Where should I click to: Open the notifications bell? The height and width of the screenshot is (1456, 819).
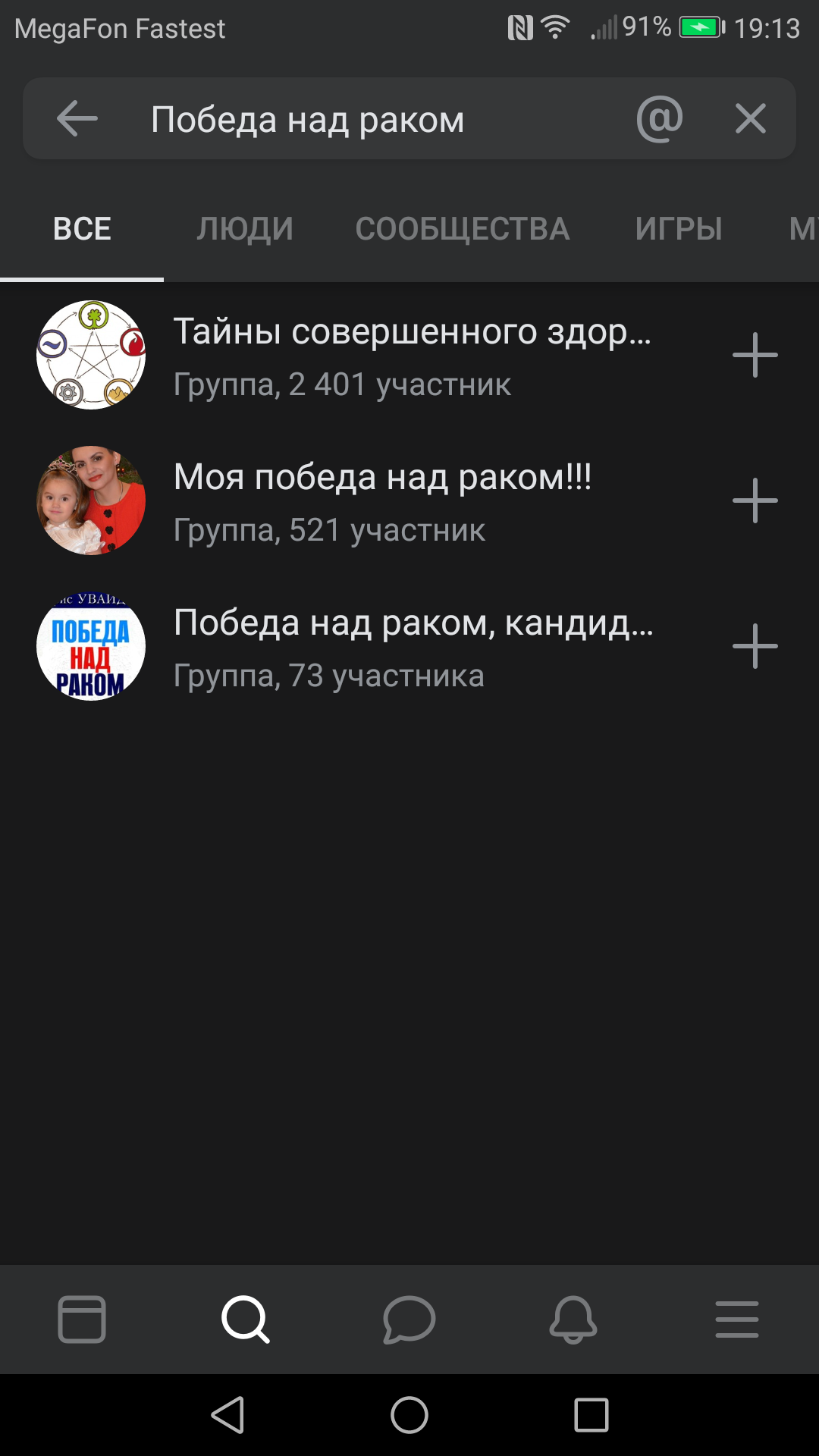click(573, 1319)
